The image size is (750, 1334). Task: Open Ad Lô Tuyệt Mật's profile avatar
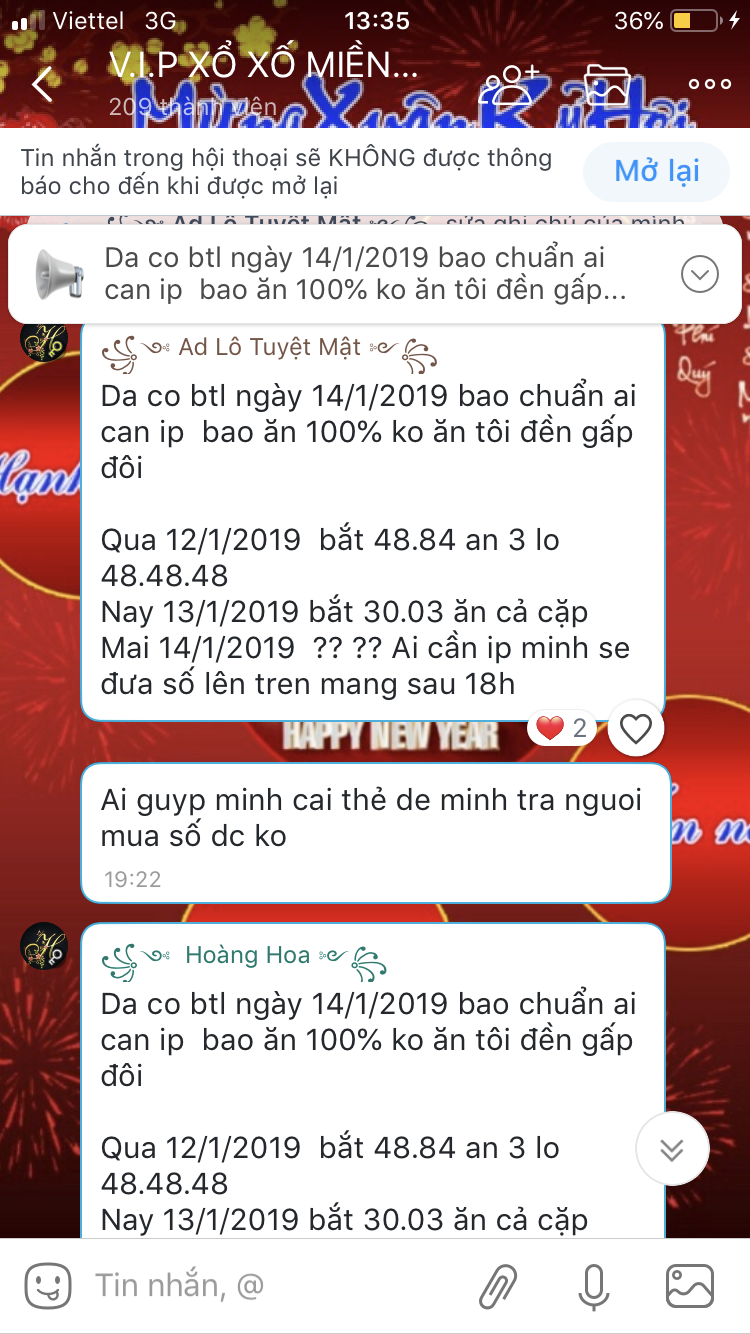coord(44,342)
